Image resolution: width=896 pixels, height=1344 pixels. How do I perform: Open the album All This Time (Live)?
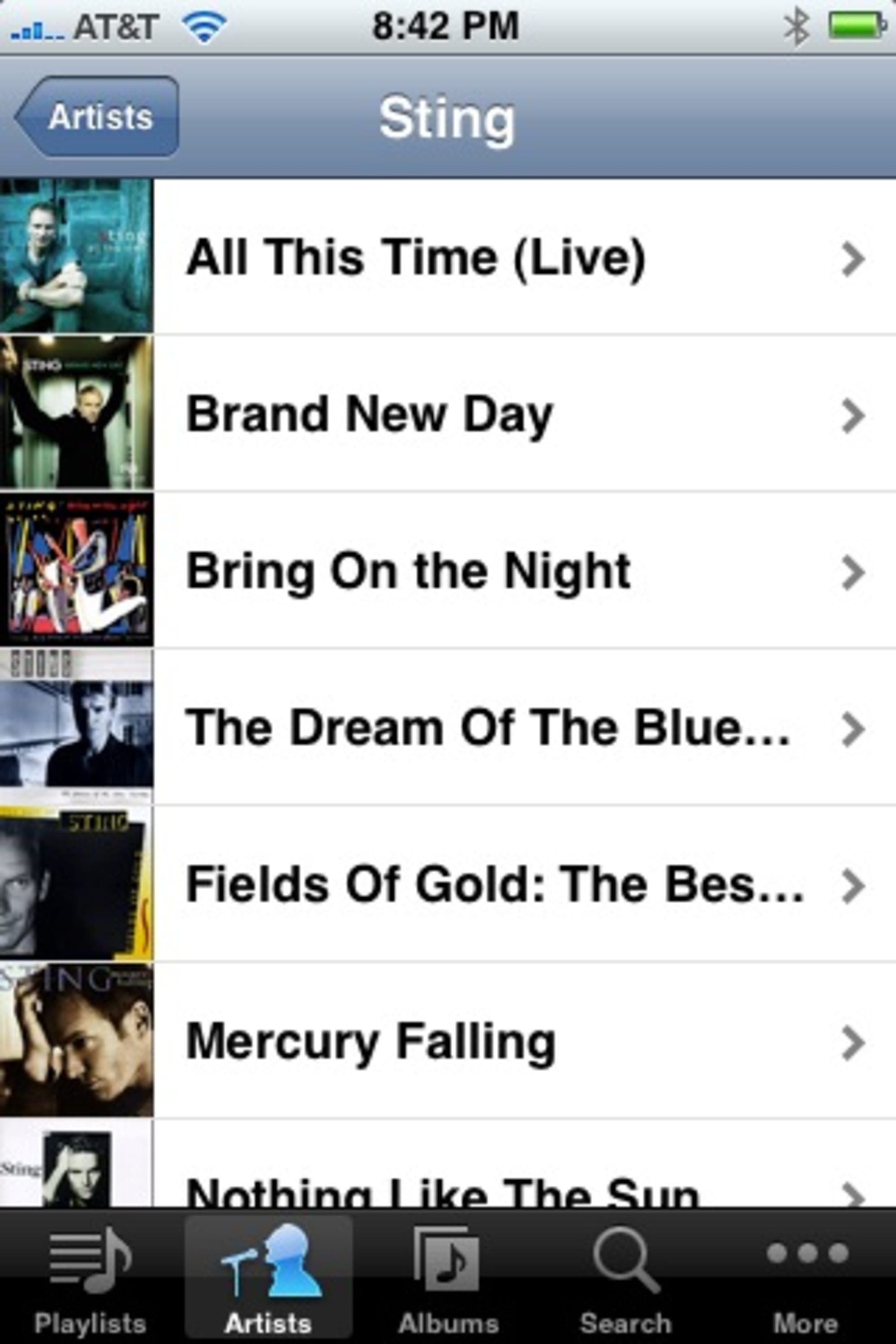pyautogui.click(x=415, y=257)
